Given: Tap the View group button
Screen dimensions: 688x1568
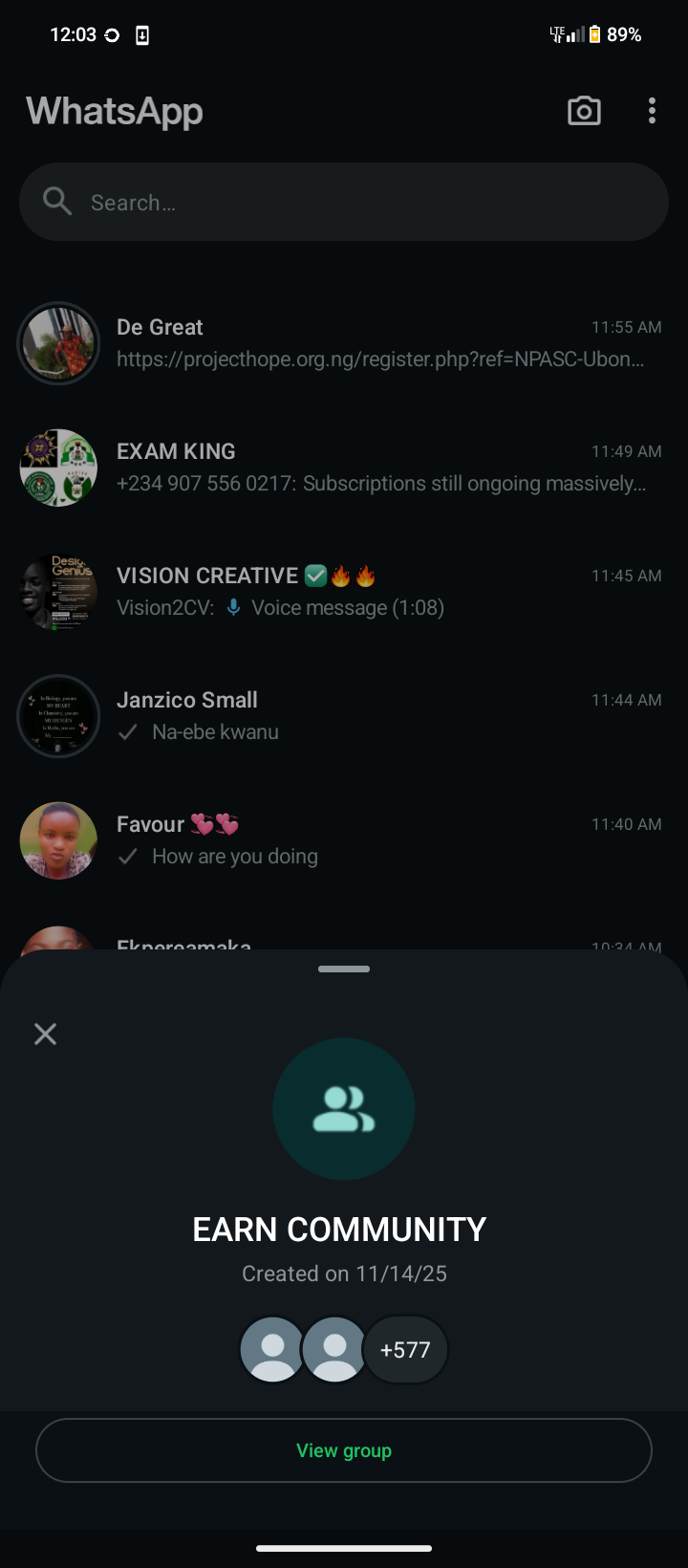Looking at the screenshot, I should coord(344,1450).
